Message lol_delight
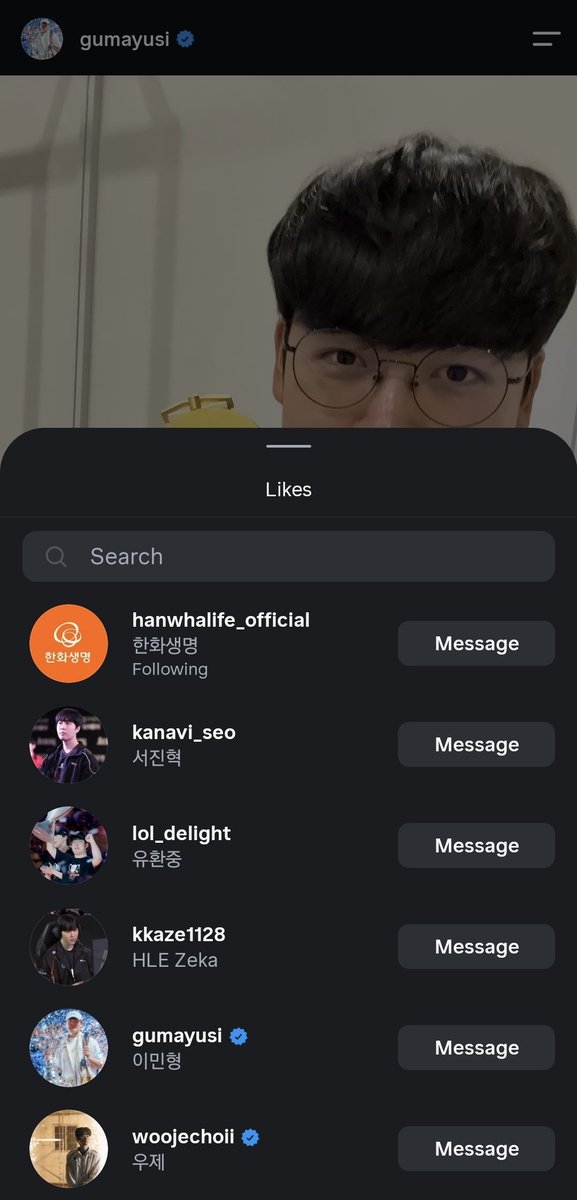Screen dimensions: 577x1200 pos(476,845)
